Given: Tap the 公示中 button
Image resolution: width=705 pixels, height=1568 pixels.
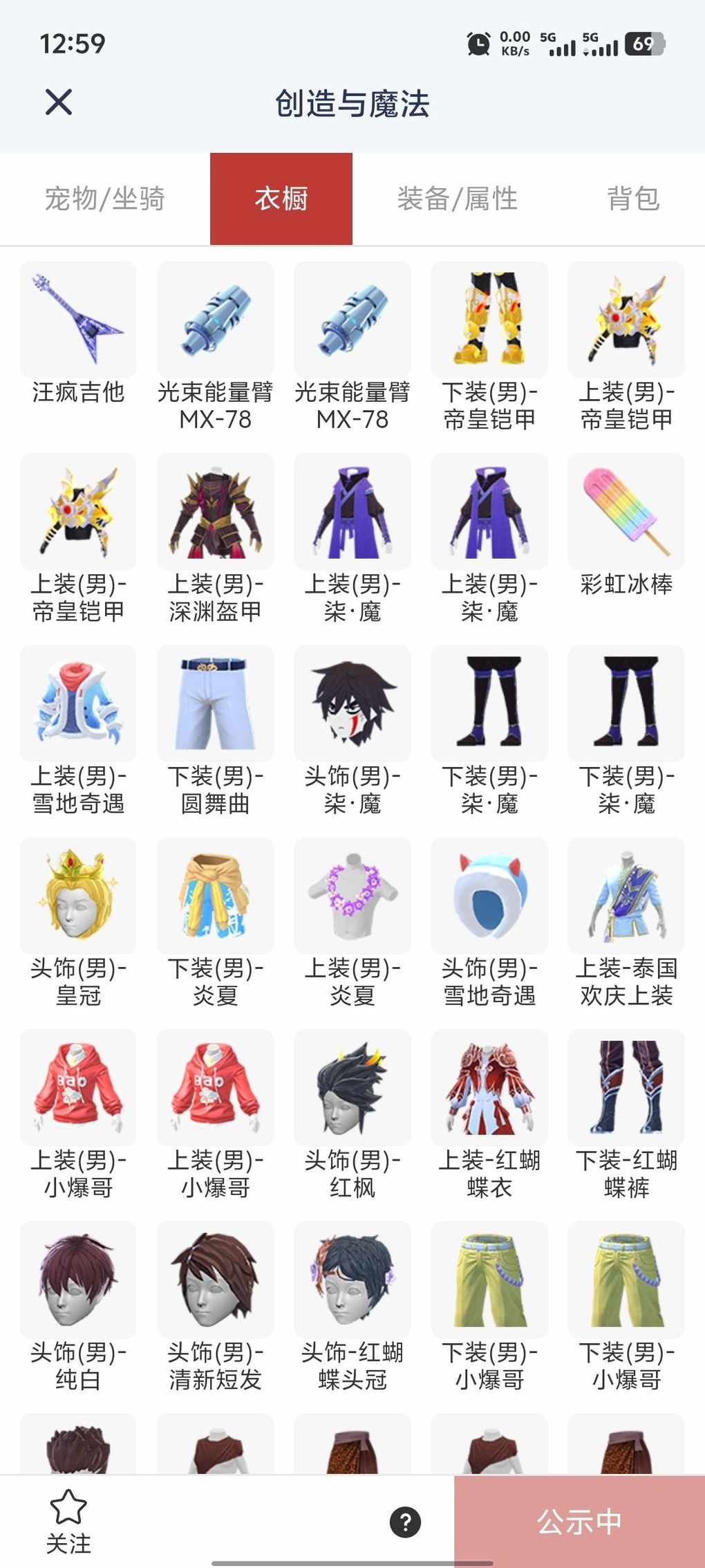Looking at the screenshot, I should coord(579,1522).
